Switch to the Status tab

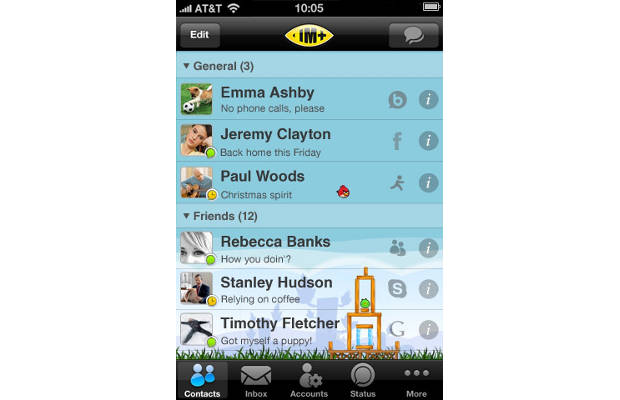pos(362,381)
